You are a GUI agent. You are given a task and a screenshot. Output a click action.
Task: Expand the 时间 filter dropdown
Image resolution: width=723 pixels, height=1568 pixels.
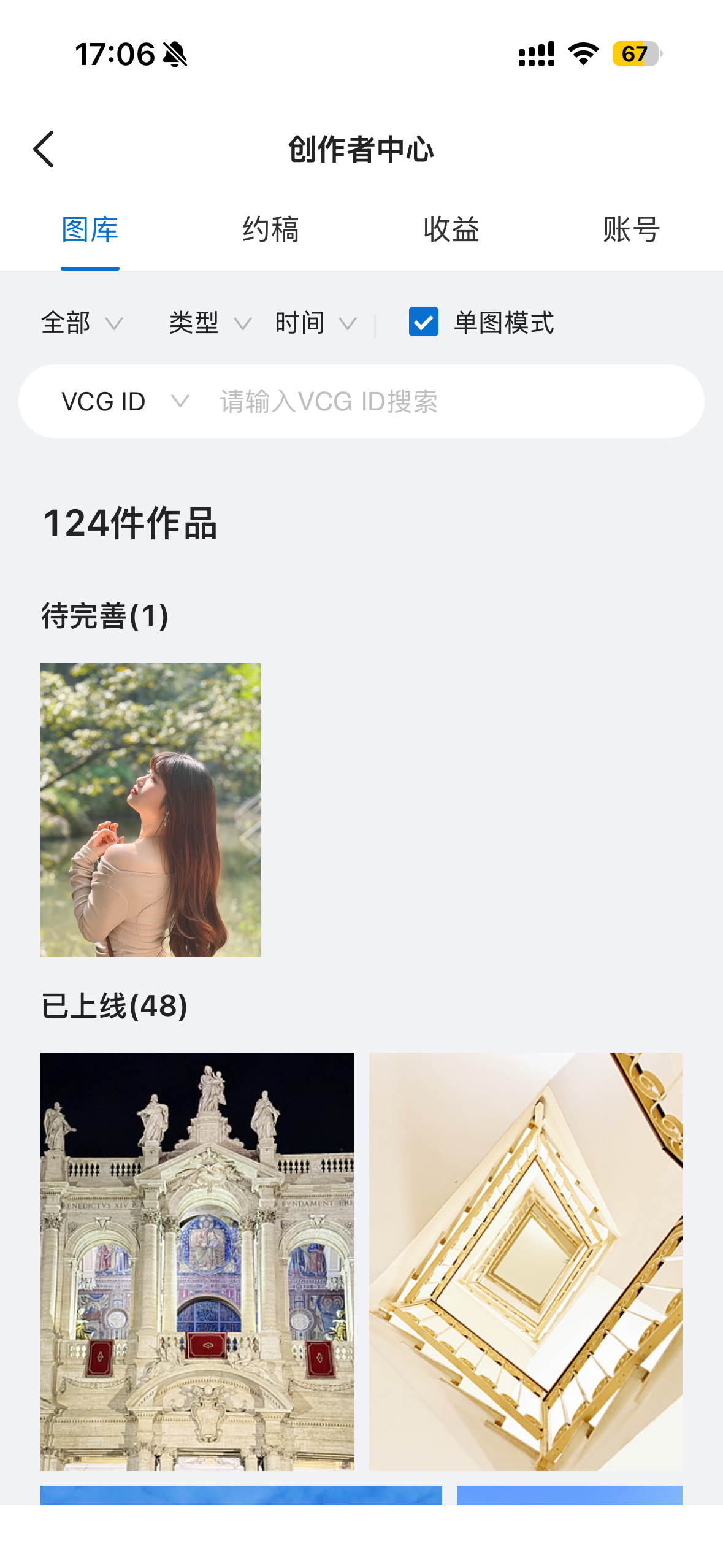click(x=315, y=323)
